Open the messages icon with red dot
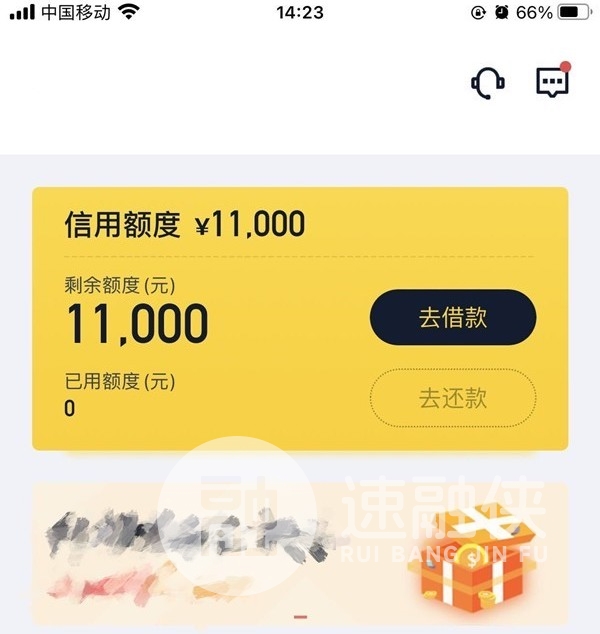600x634 pixels. (552, 82)
